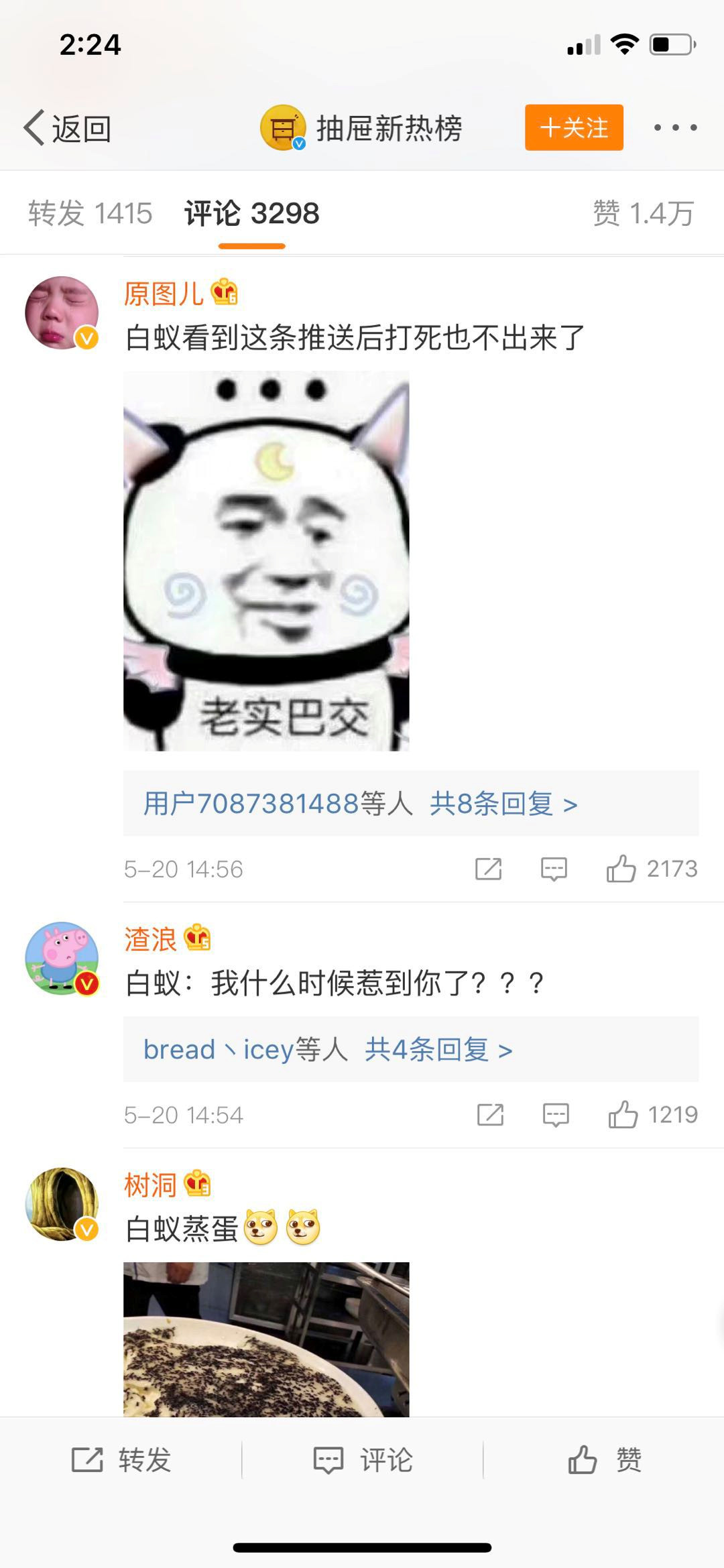The height and width of the screenshot is (1568, 724).
Task: Repost 渣浪's comment
Action: (x=490, y=1115)
